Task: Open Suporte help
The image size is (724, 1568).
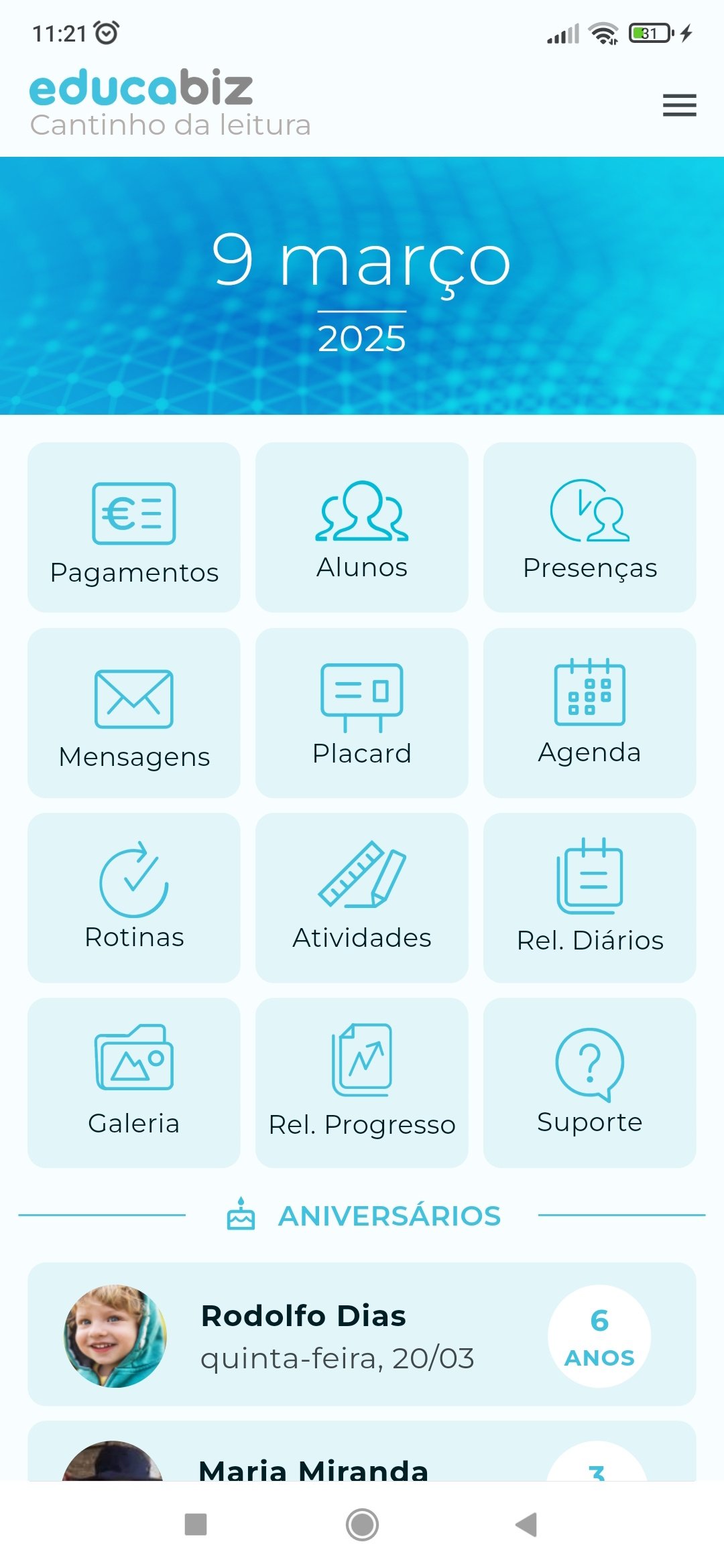Action: (x=590, y=1083)
